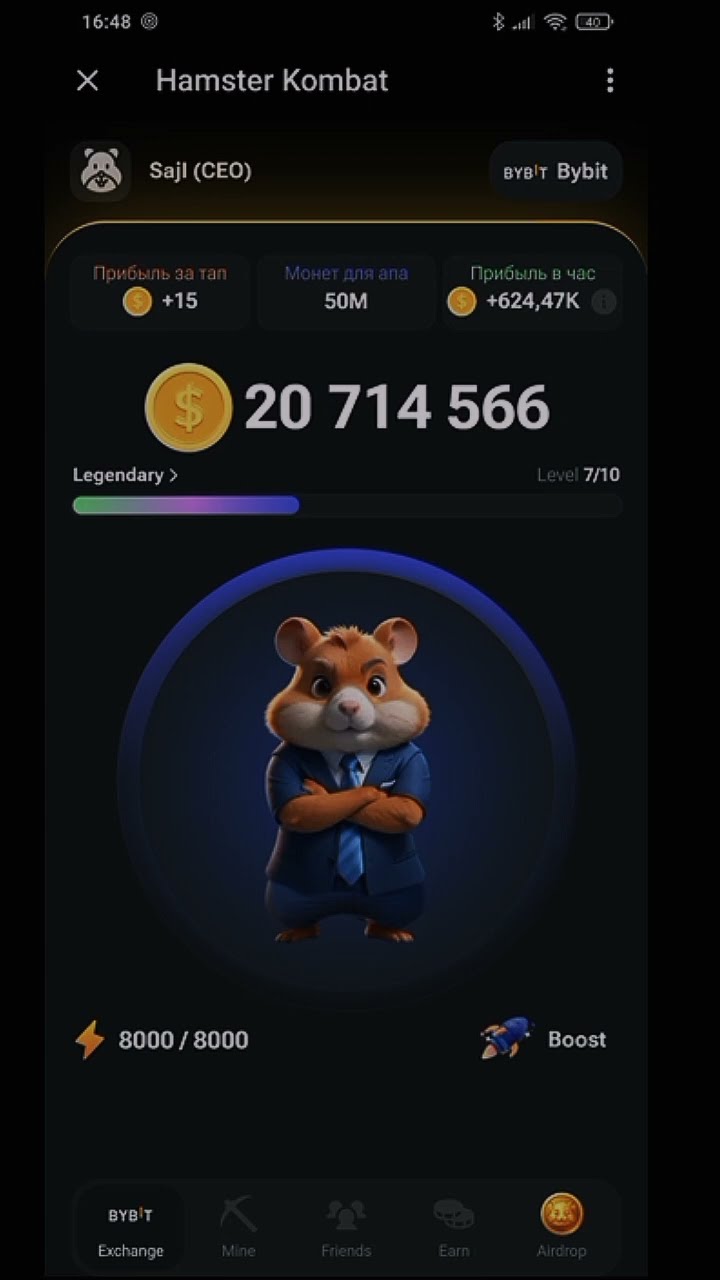Open the Sajl (CEO) profile avatar

coord(101,171)
